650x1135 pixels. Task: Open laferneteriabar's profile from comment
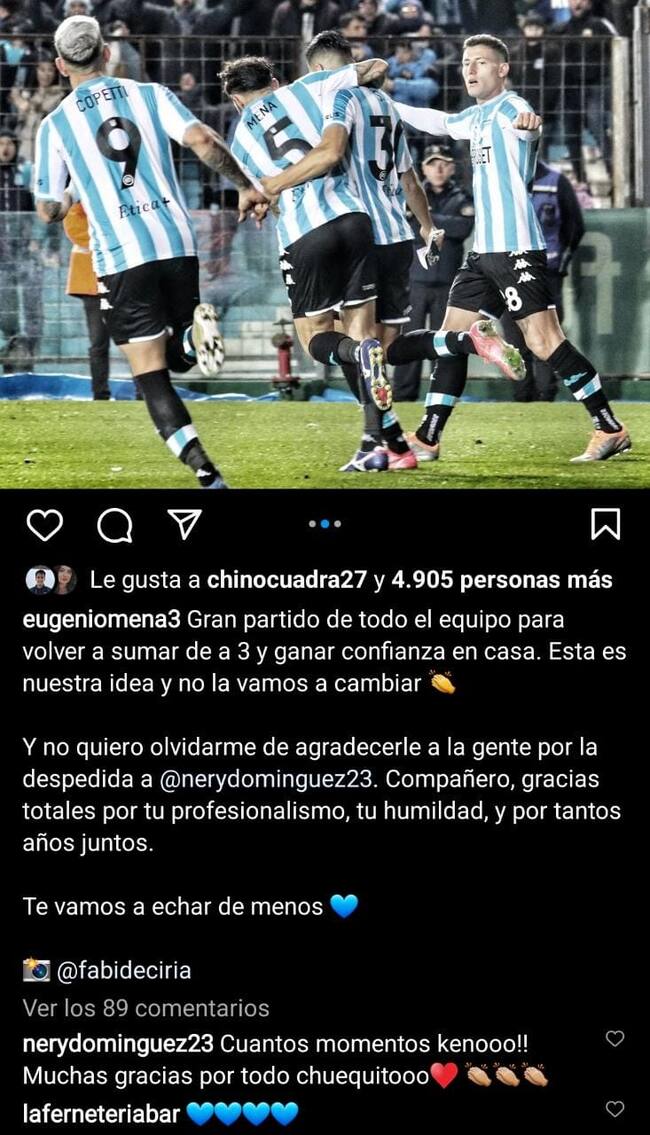coord(101,1113)
